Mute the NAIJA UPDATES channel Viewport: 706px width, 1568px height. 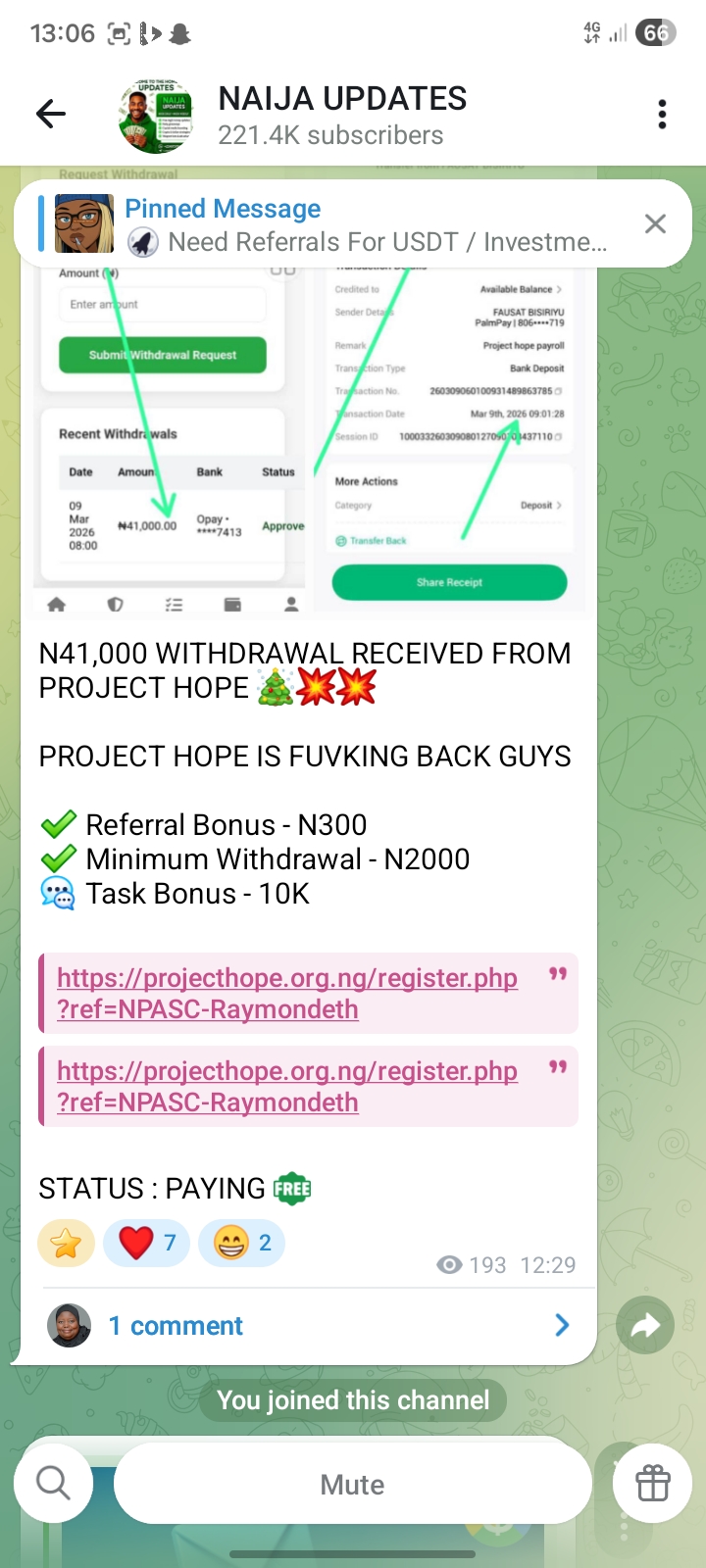(352, 1484)
